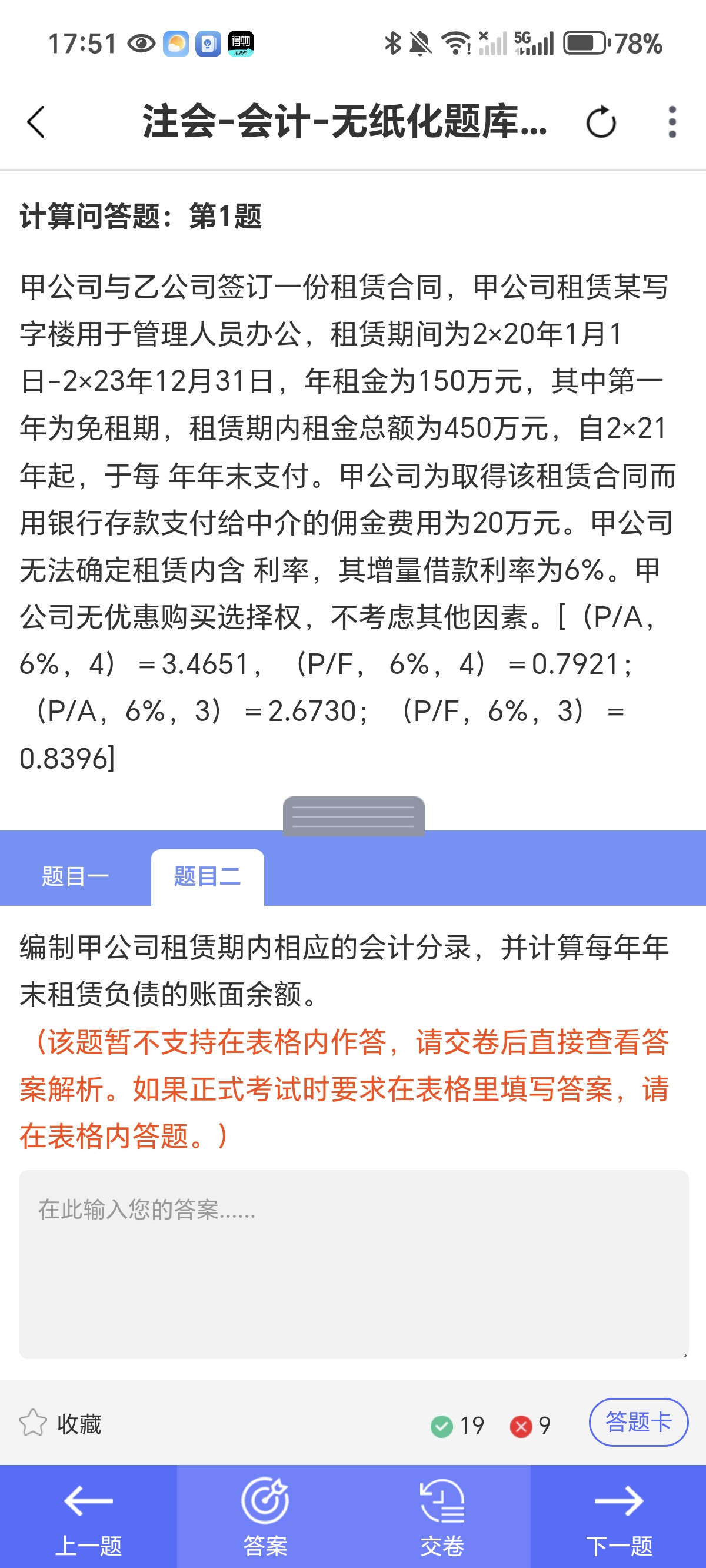Open the three-dot overflow menu
The width and height of the screenshot is (706, 1568).
point(672,122)
